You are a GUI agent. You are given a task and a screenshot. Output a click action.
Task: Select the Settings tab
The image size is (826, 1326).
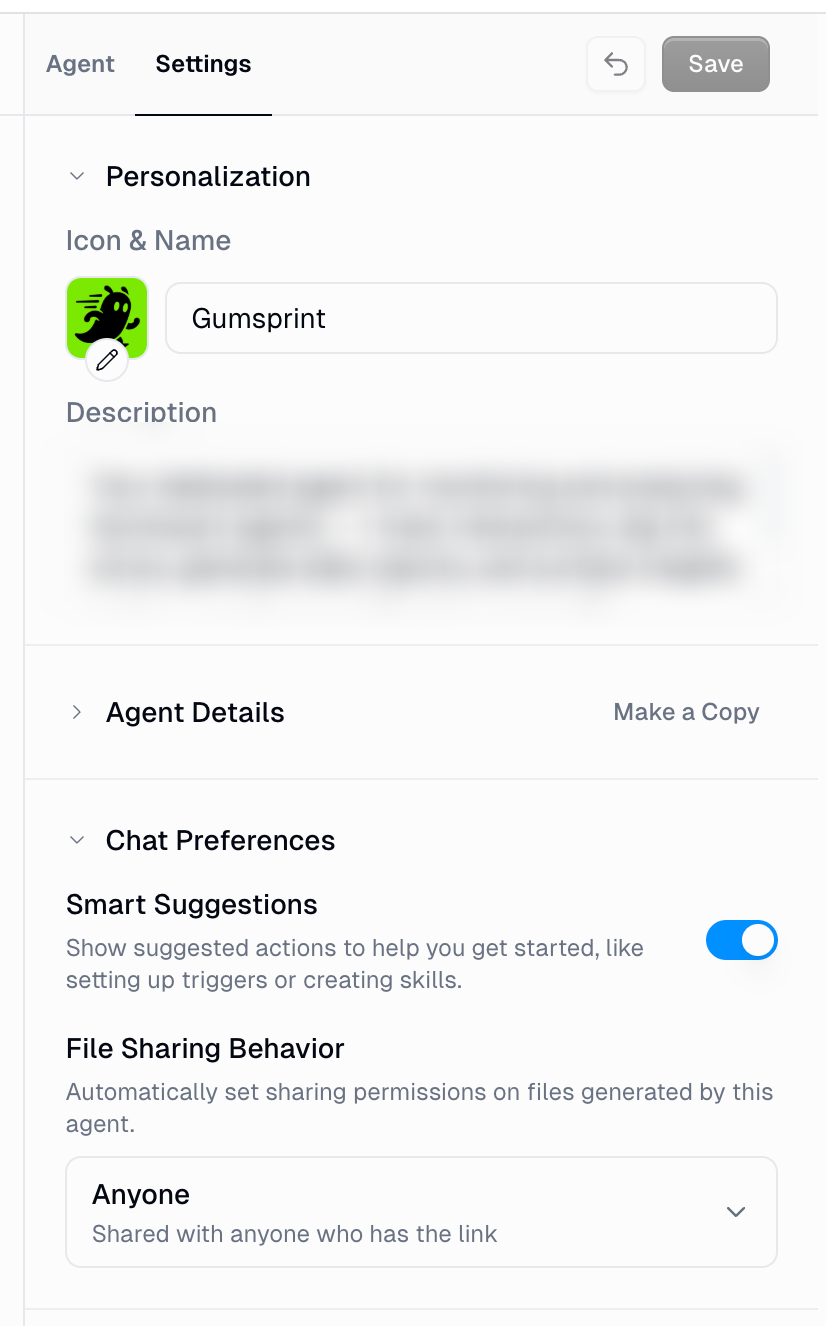click(203, 64)
